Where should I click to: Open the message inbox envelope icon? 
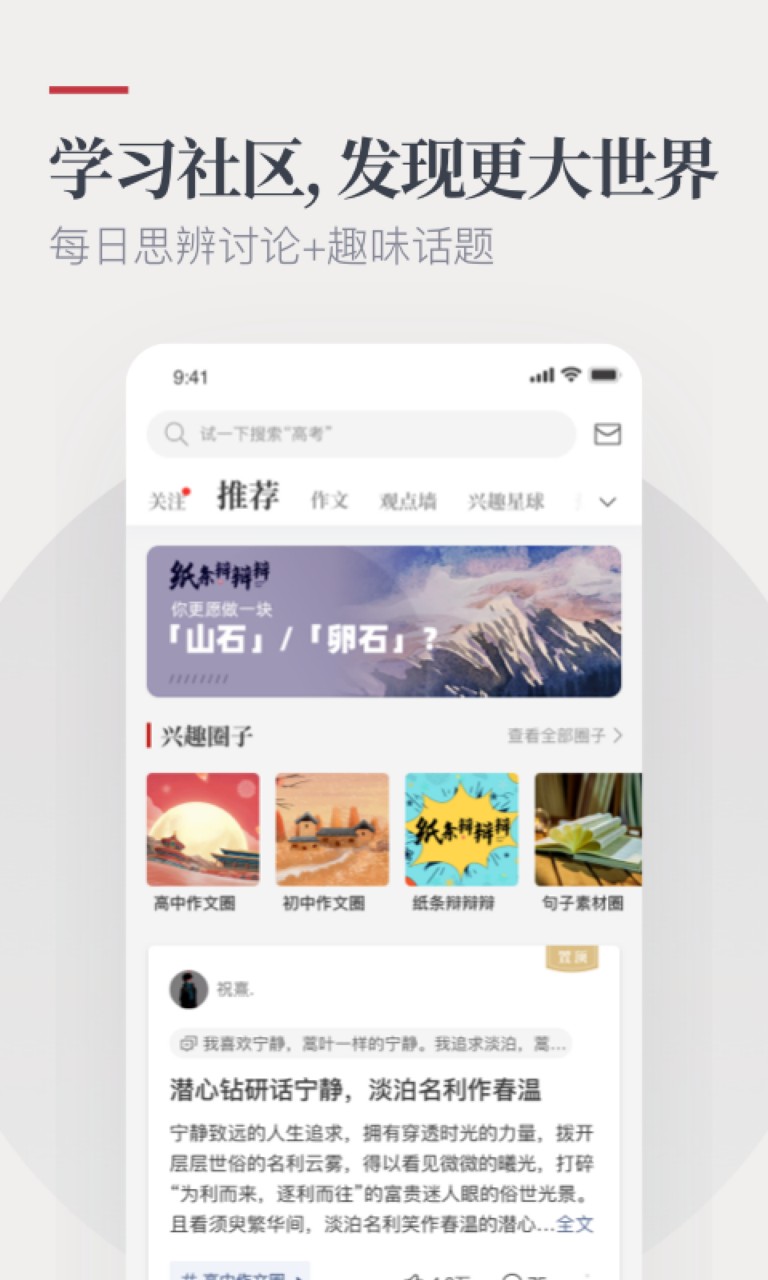pyautogui.click(x=607, y=434)
